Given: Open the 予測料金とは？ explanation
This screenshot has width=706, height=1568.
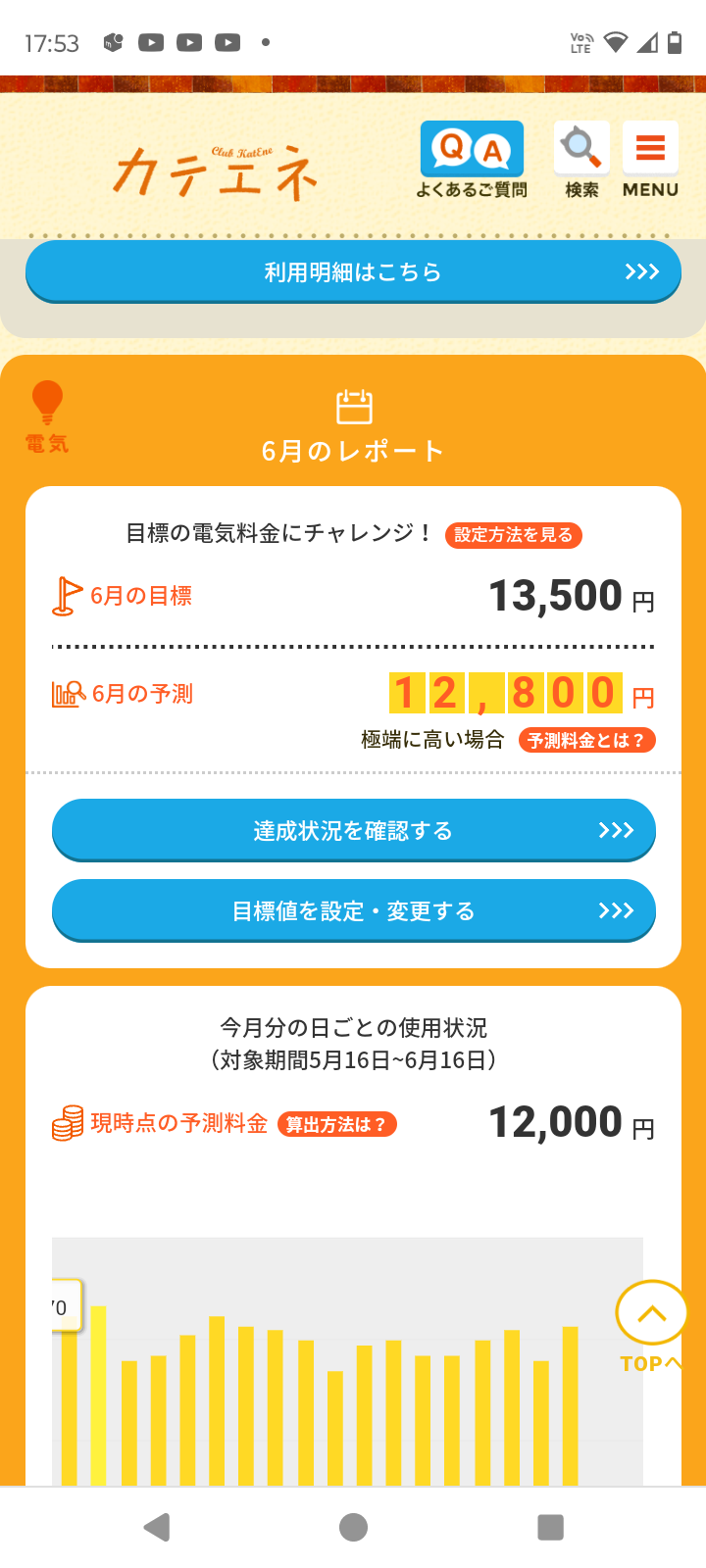Looking at the screenshot, I should (586, 740).
